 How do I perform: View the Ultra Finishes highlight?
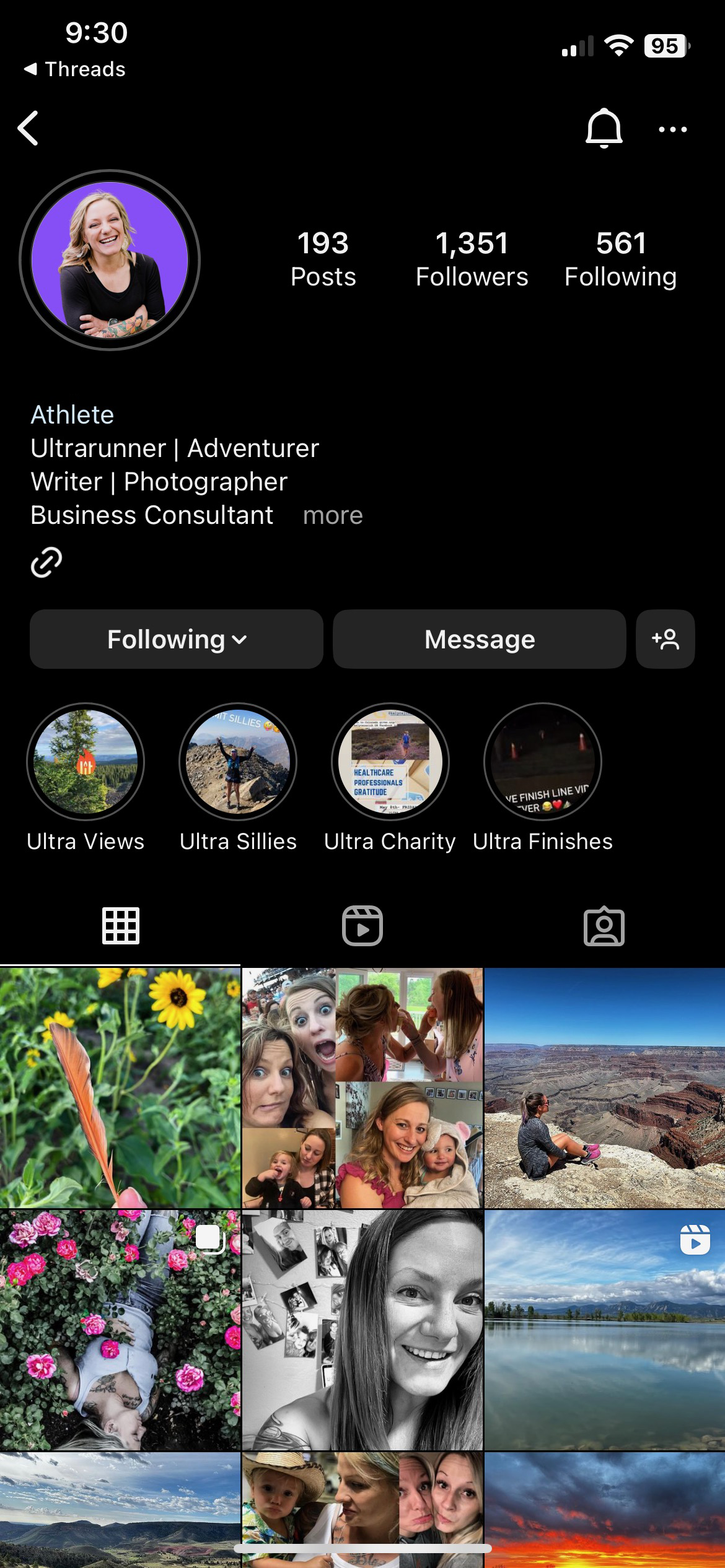pyautogui.click(x=542, y=761)
